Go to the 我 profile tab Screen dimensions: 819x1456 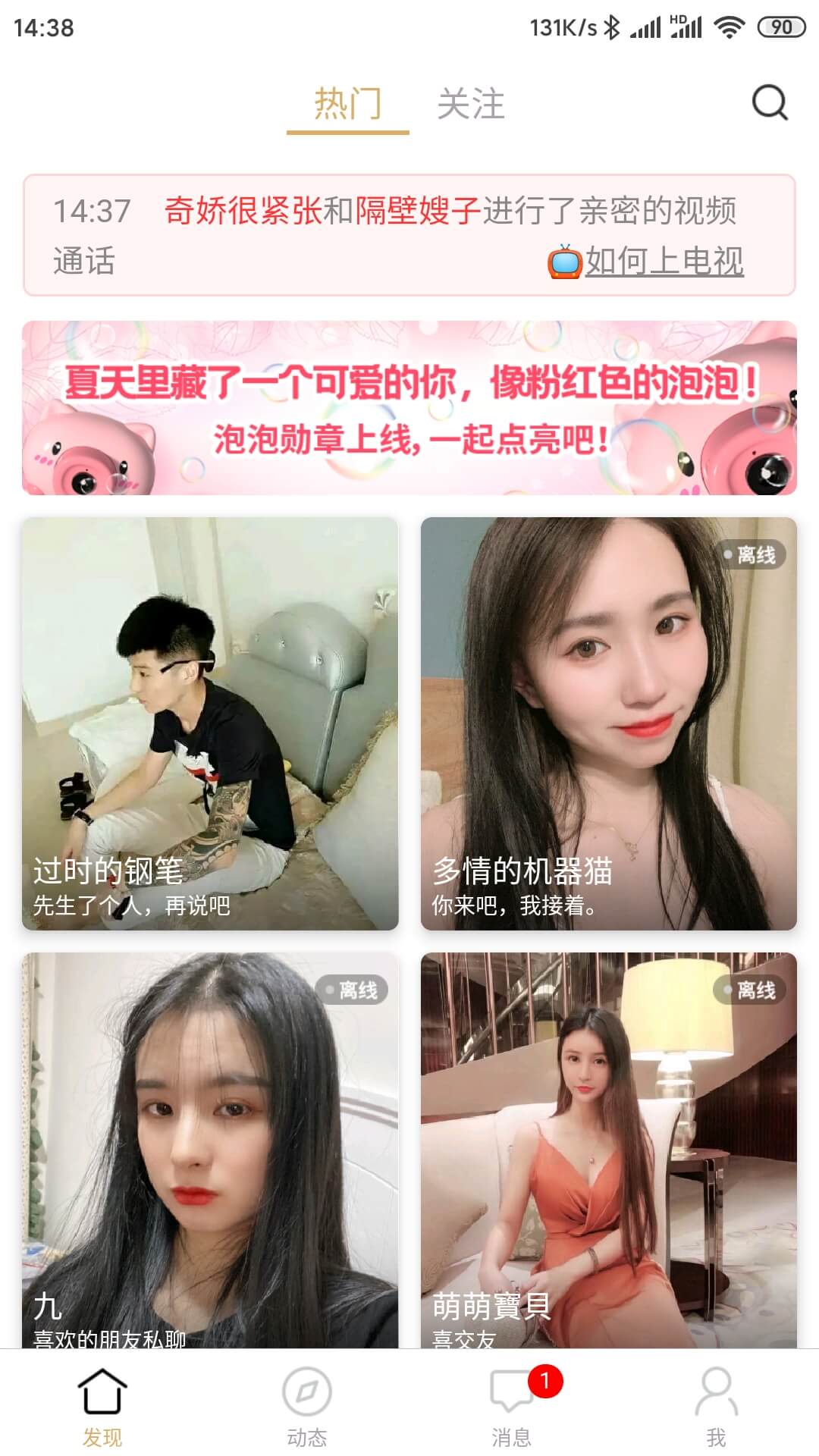(716, 1405)
